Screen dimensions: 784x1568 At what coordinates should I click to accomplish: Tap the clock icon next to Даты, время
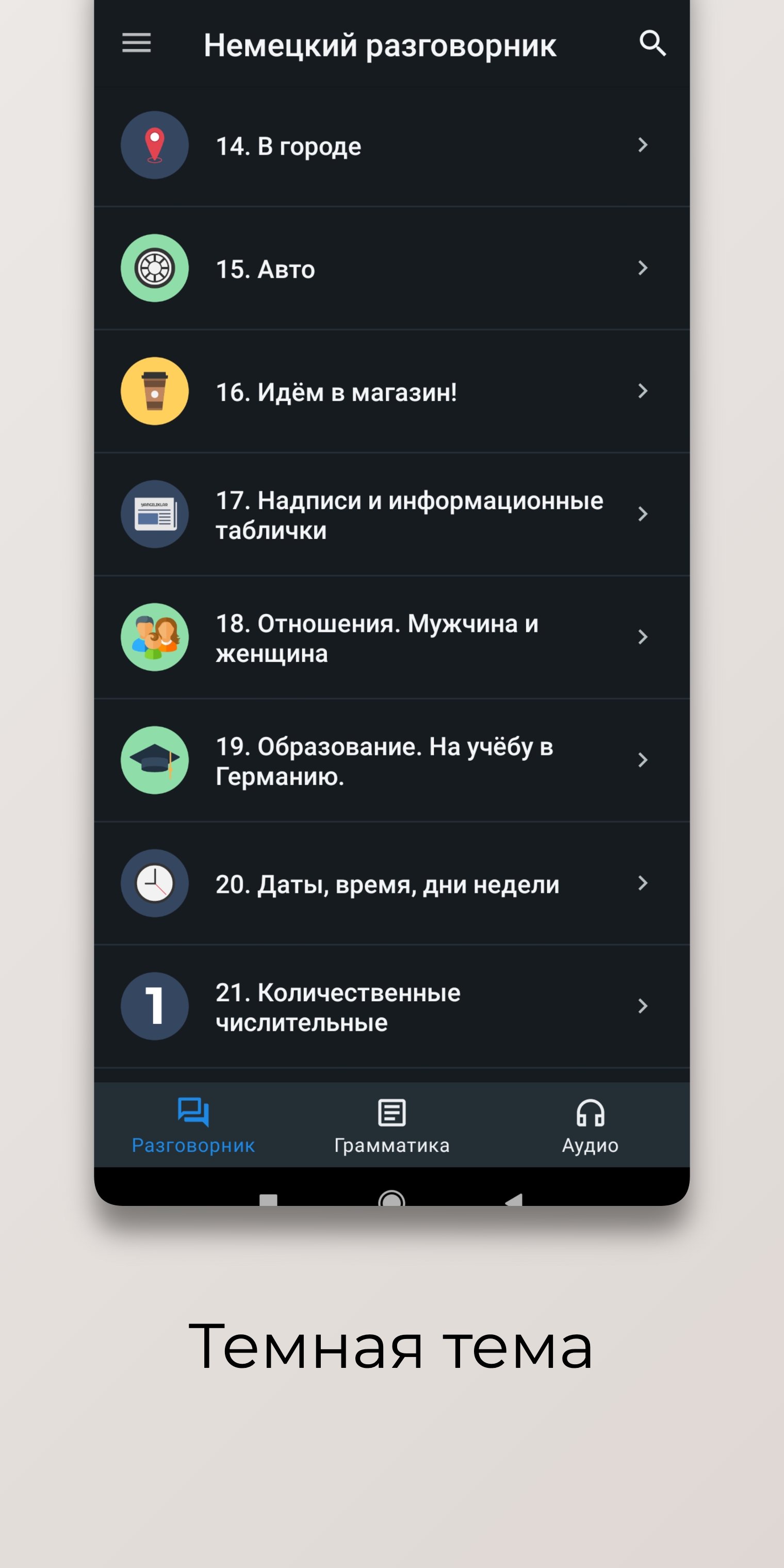(x=154, y=883)
